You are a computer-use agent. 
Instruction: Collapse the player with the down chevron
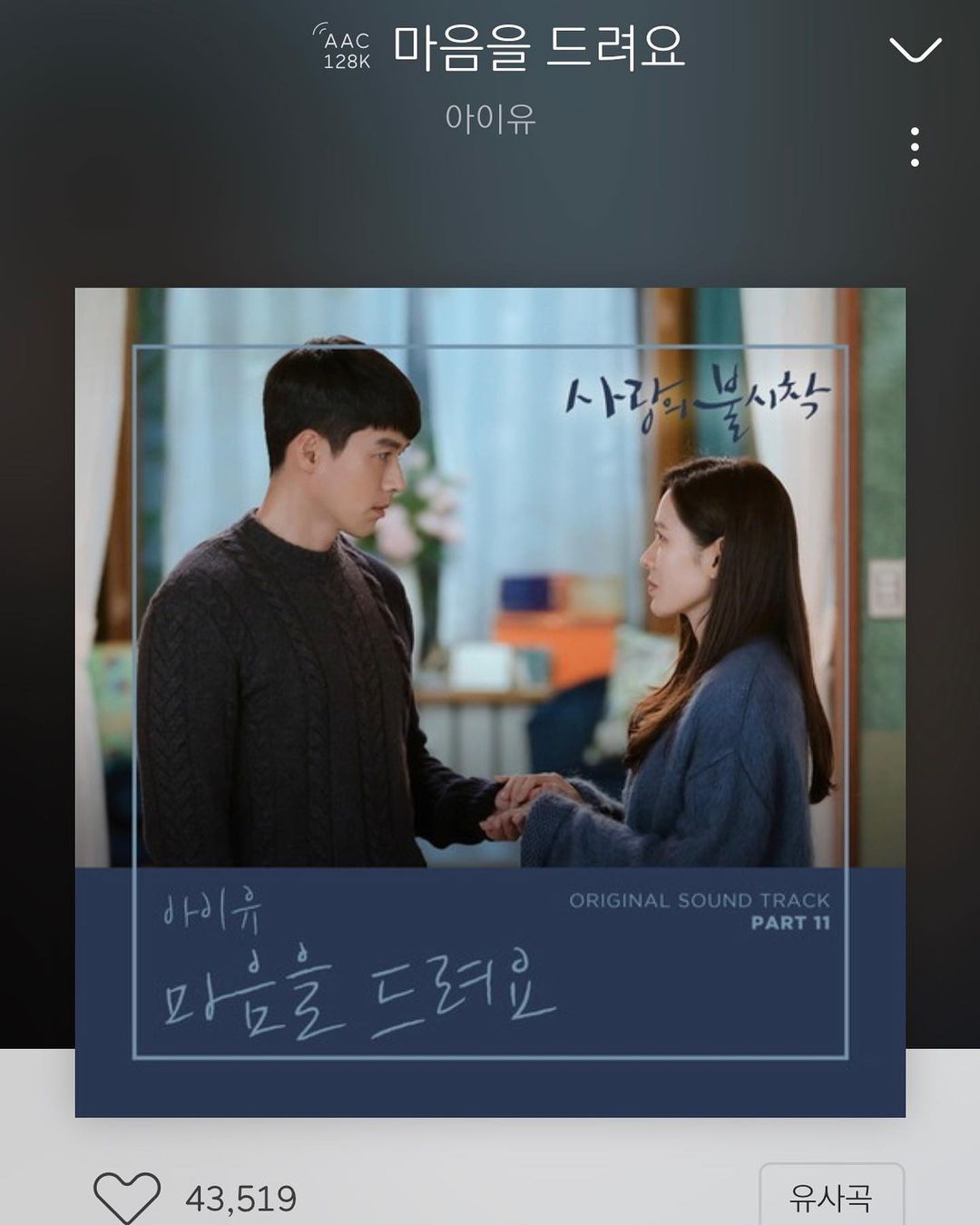(915, 50)
